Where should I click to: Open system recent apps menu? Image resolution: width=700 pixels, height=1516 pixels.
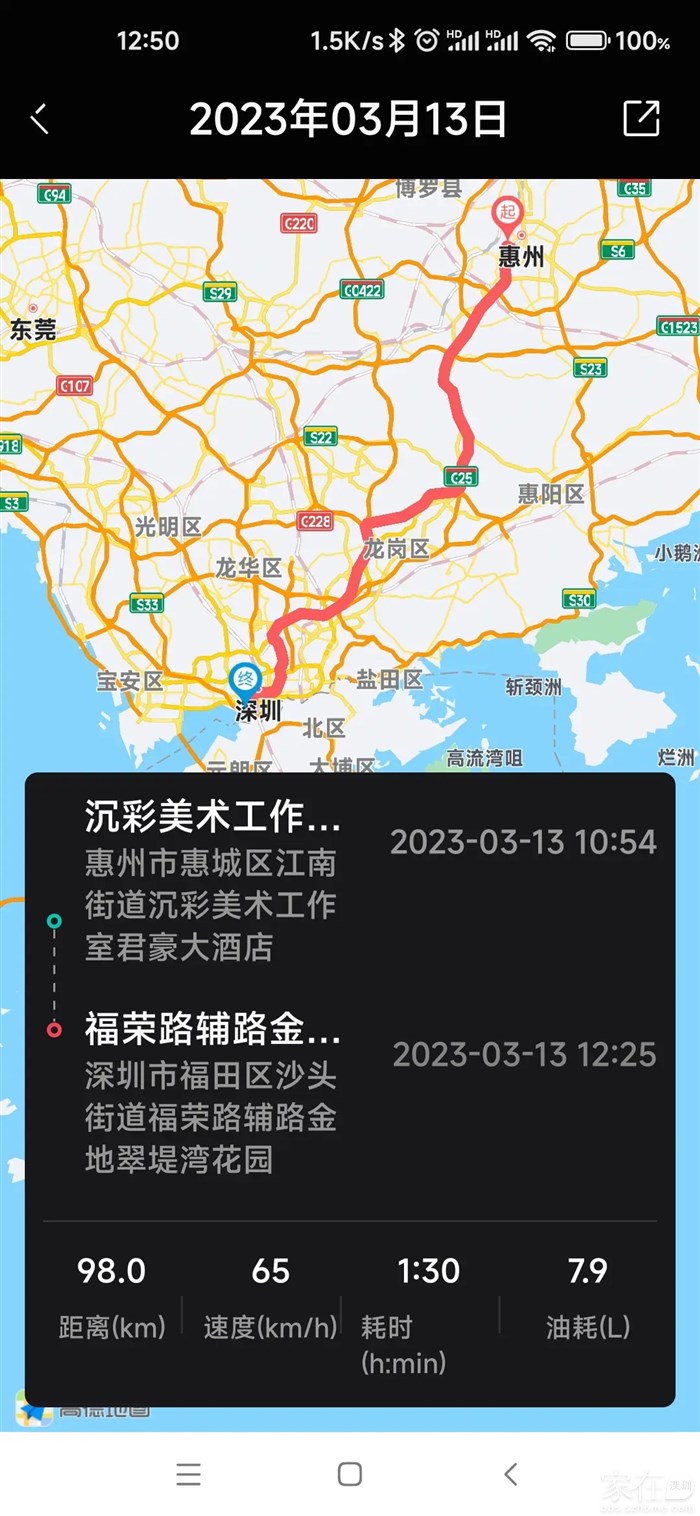click(188, 1473)
